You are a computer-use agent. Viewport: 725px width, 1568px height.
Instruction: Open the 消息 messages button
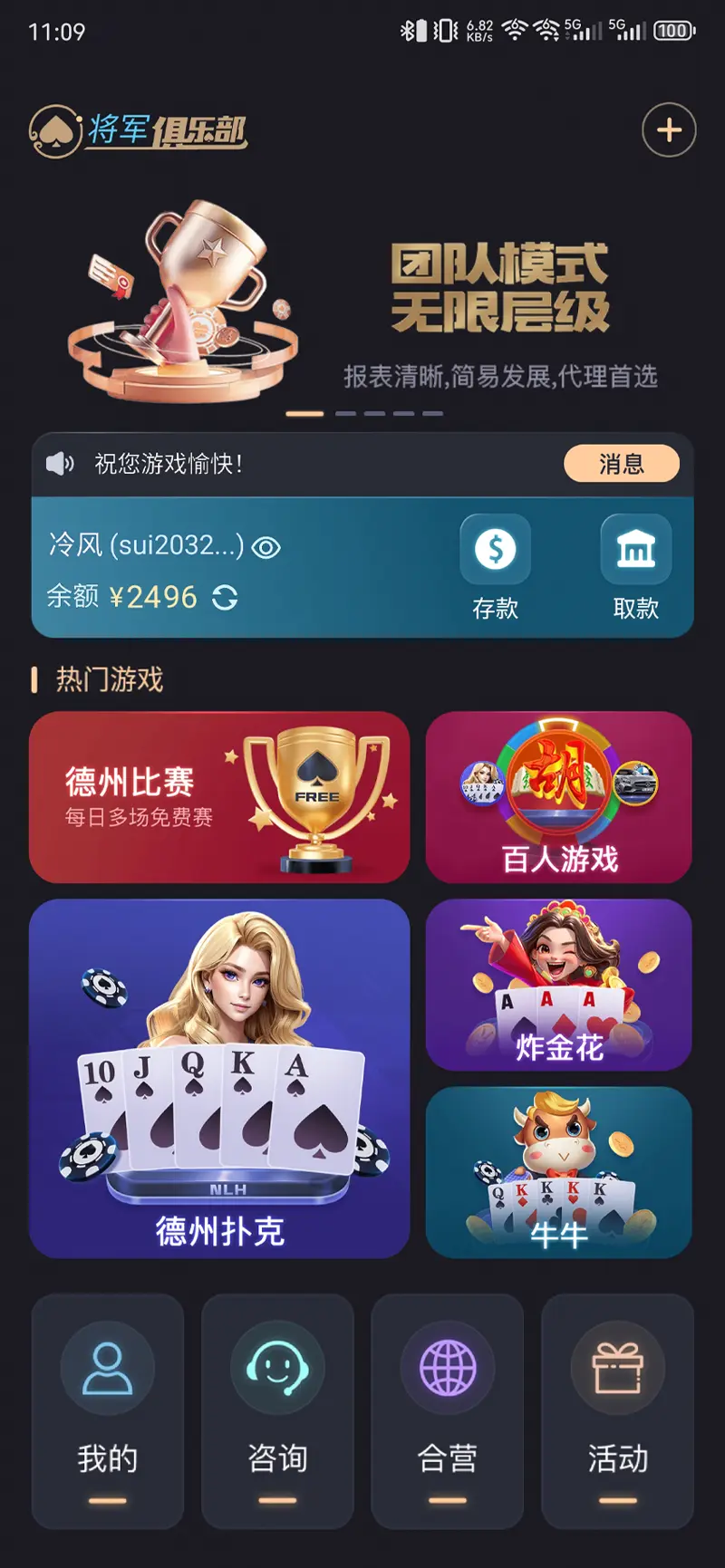621,464
